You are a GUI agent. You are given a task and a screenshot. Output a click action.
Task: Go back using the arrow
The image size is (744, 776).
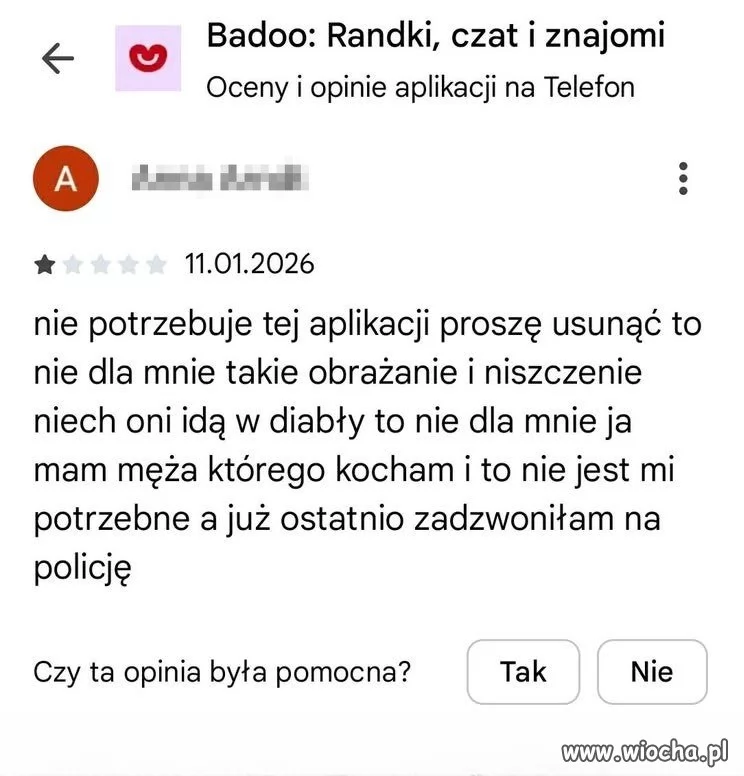tap(58, 60)
